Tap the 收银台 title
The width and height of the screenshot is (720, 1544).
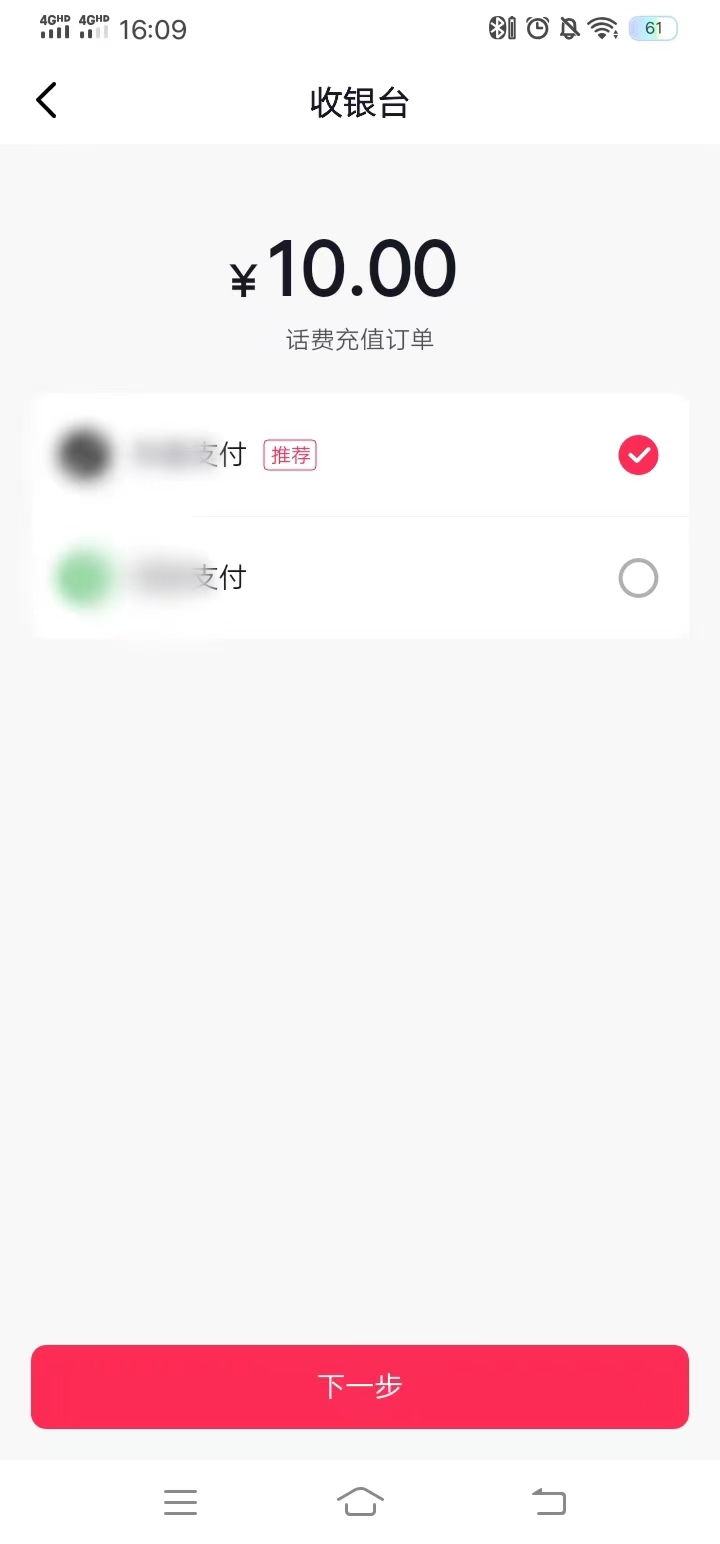point(360,103)
